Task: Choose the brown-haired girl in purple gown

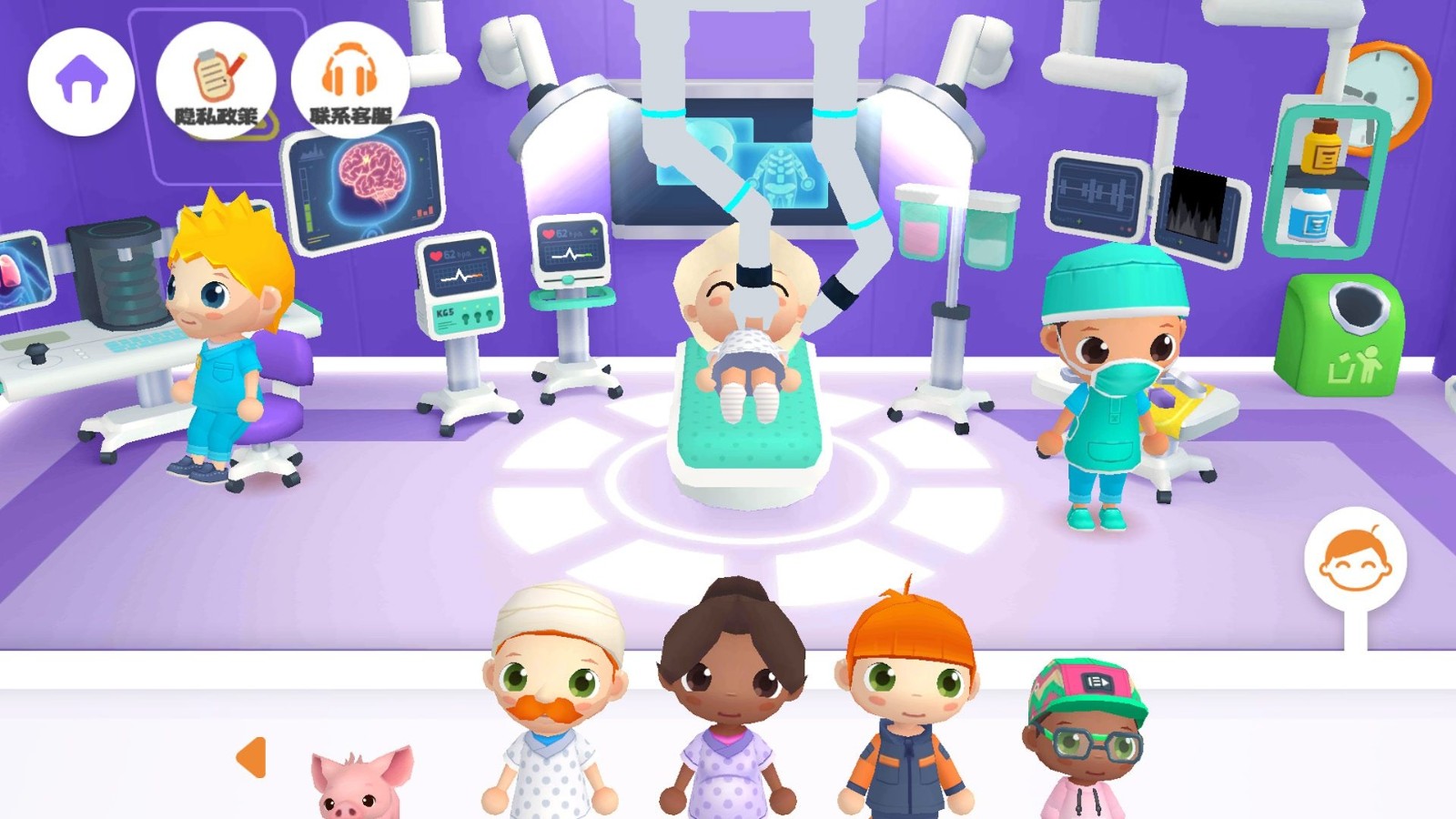Action: tap(731, 701)
